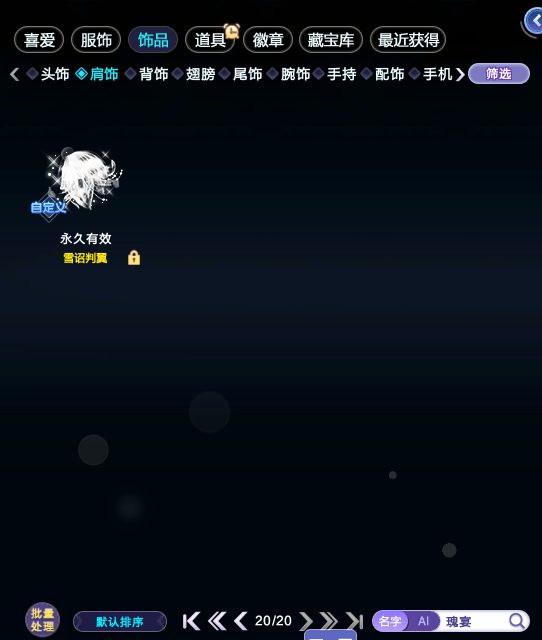This screenshot has height=640, width=542.
Task: Show the 最近获得 tab
Action: point(408,40)
